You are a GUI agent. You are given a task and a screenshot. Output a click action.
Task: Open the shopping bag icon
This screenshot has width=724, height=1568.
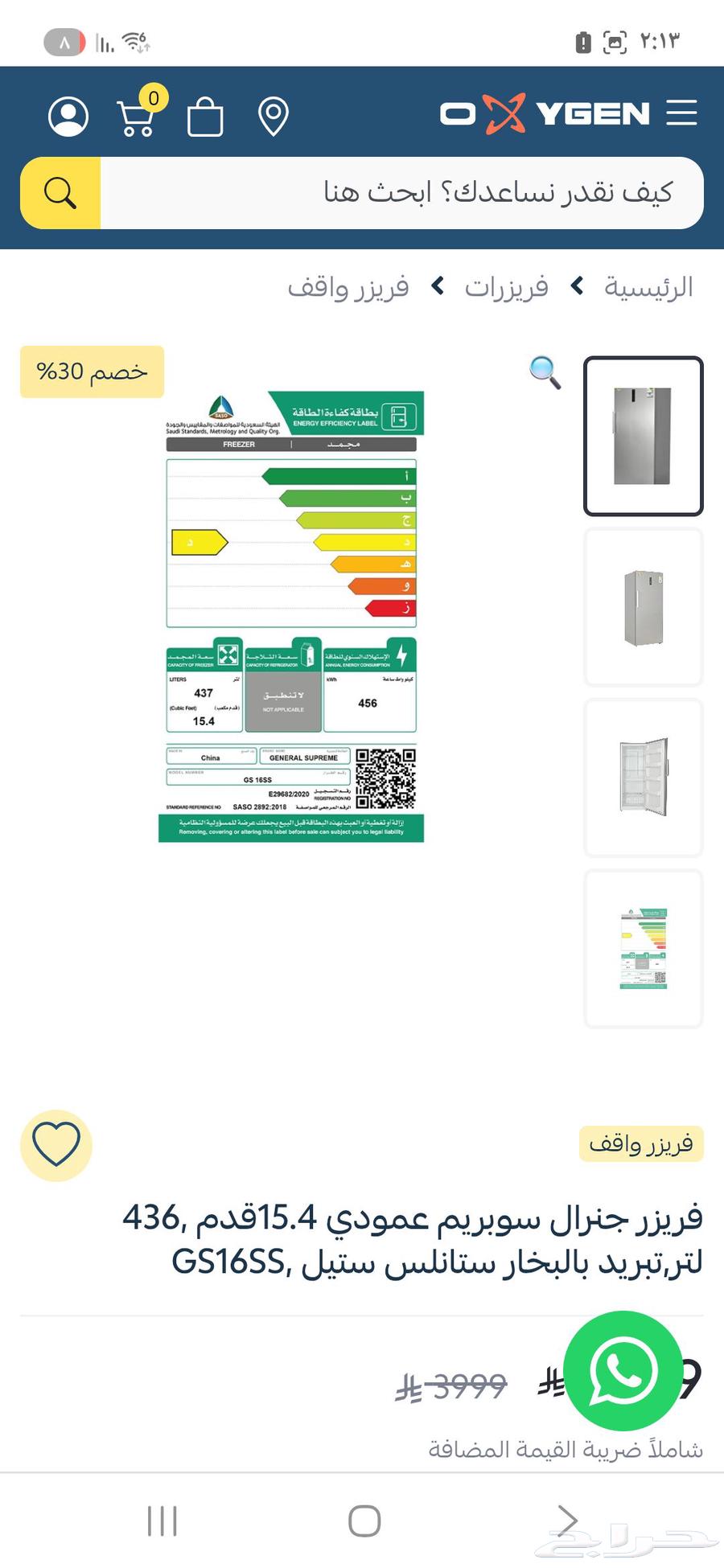pos(205,117)
